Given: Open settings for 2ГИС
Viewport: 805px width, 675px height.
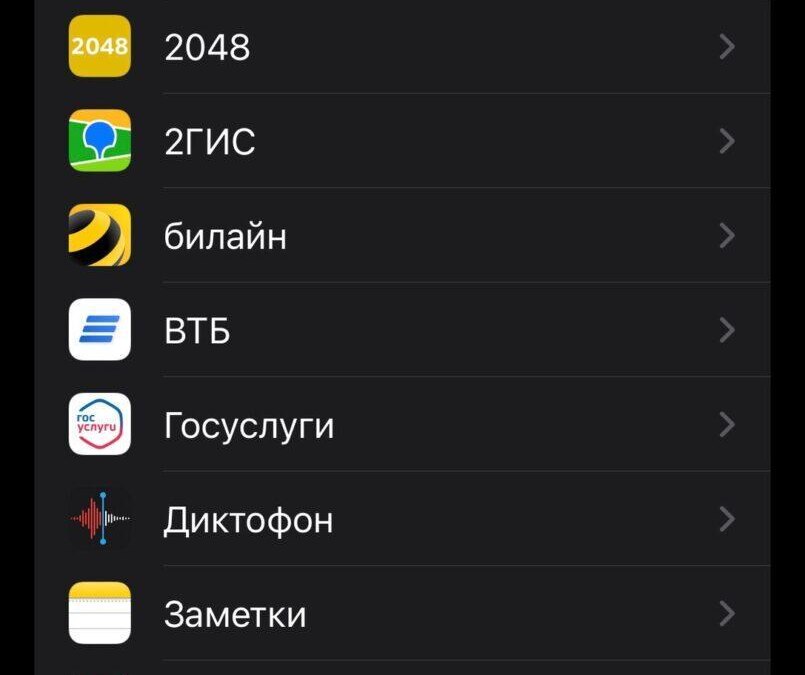Looking at the screenshot, I should coord(400,141).
